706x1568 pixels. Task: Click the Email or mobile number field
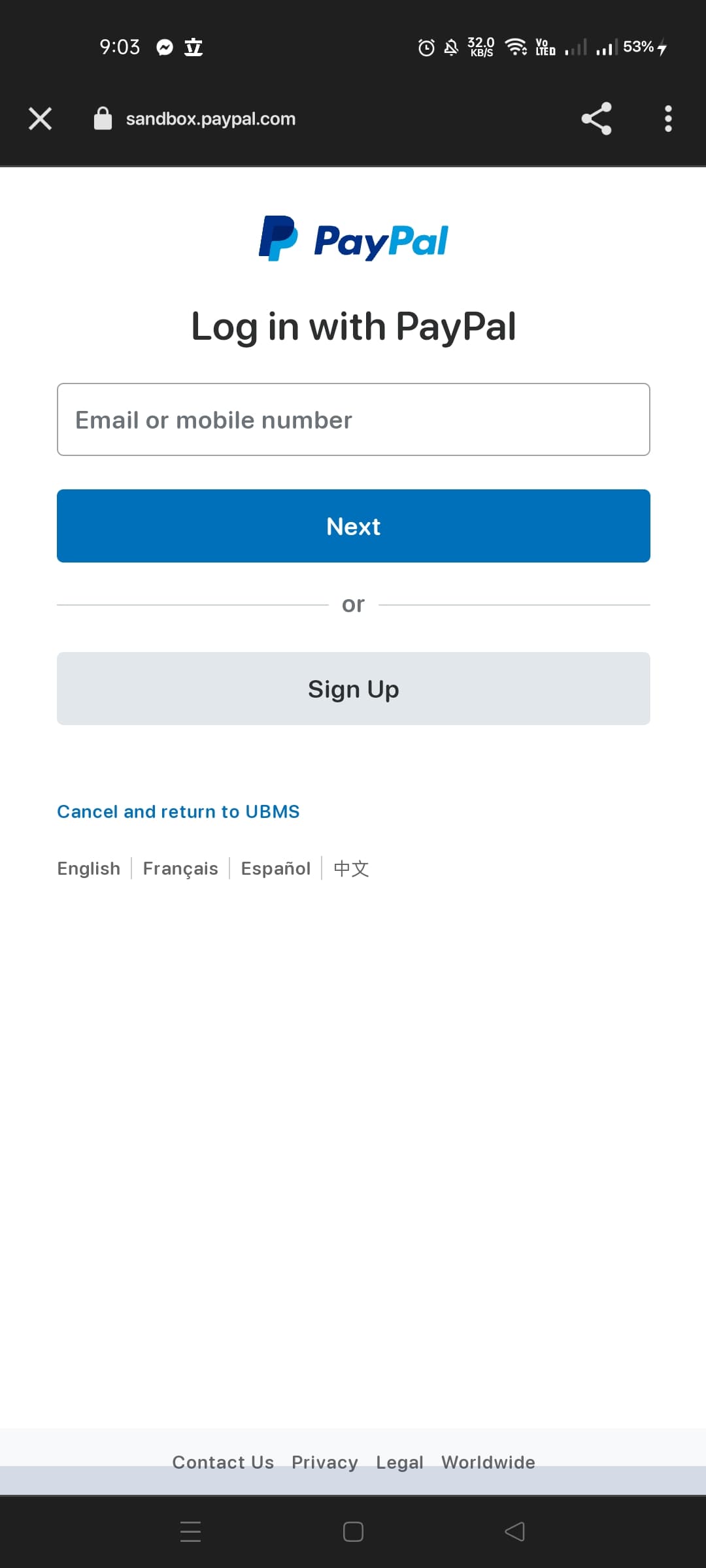click(354, 419)
